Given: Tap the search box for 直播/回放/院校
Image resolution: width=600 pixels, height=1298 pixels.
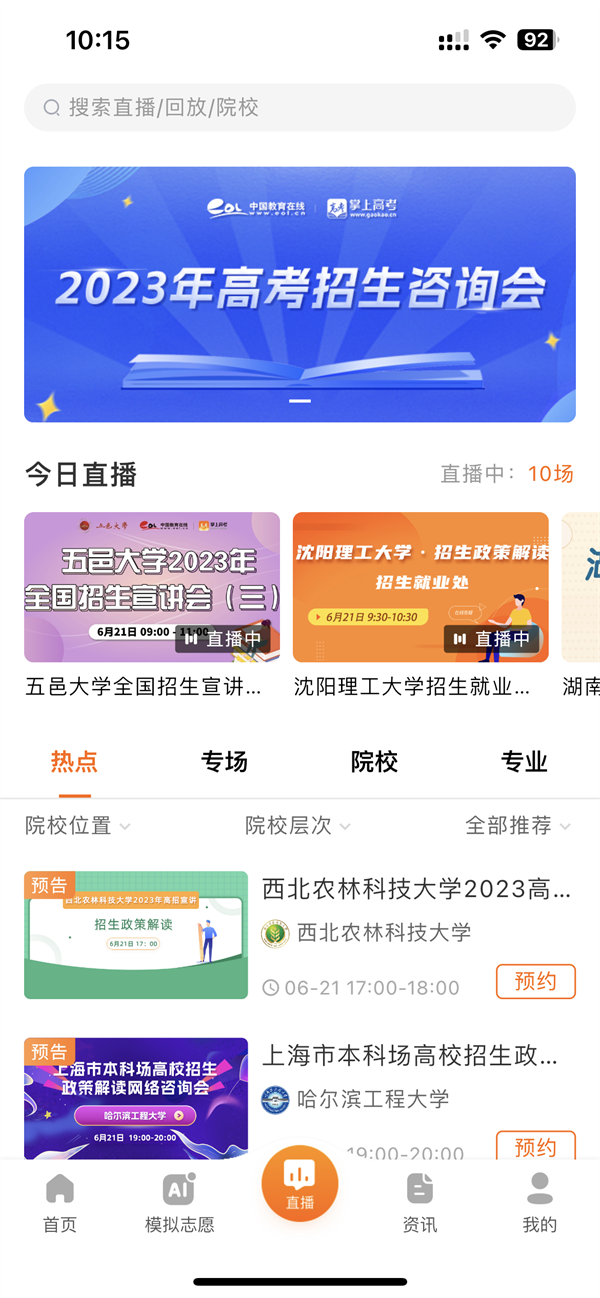Looking at the screenshot, I should [x=300, y=107].
